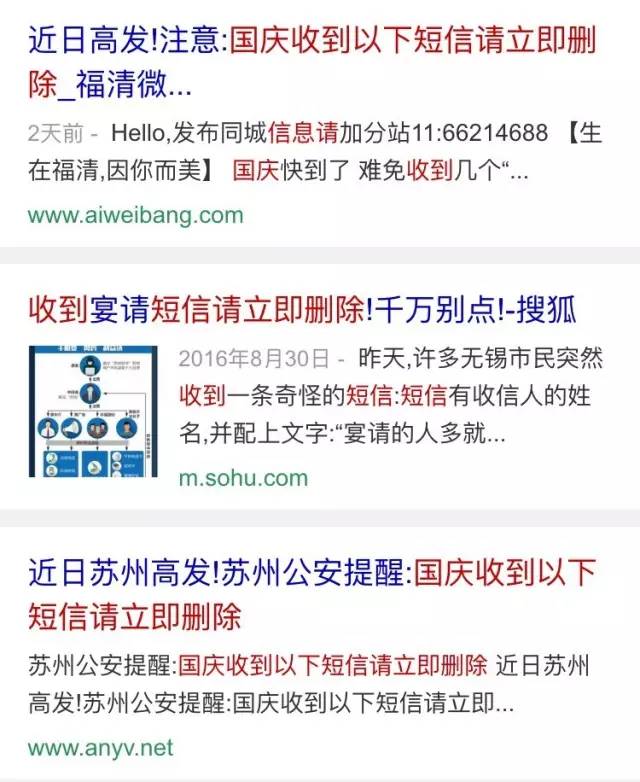The height and width of the screenshot is (782, 640).
Task: Open the 搜狐 result about 宴请短信
Action: pos(302,309)
